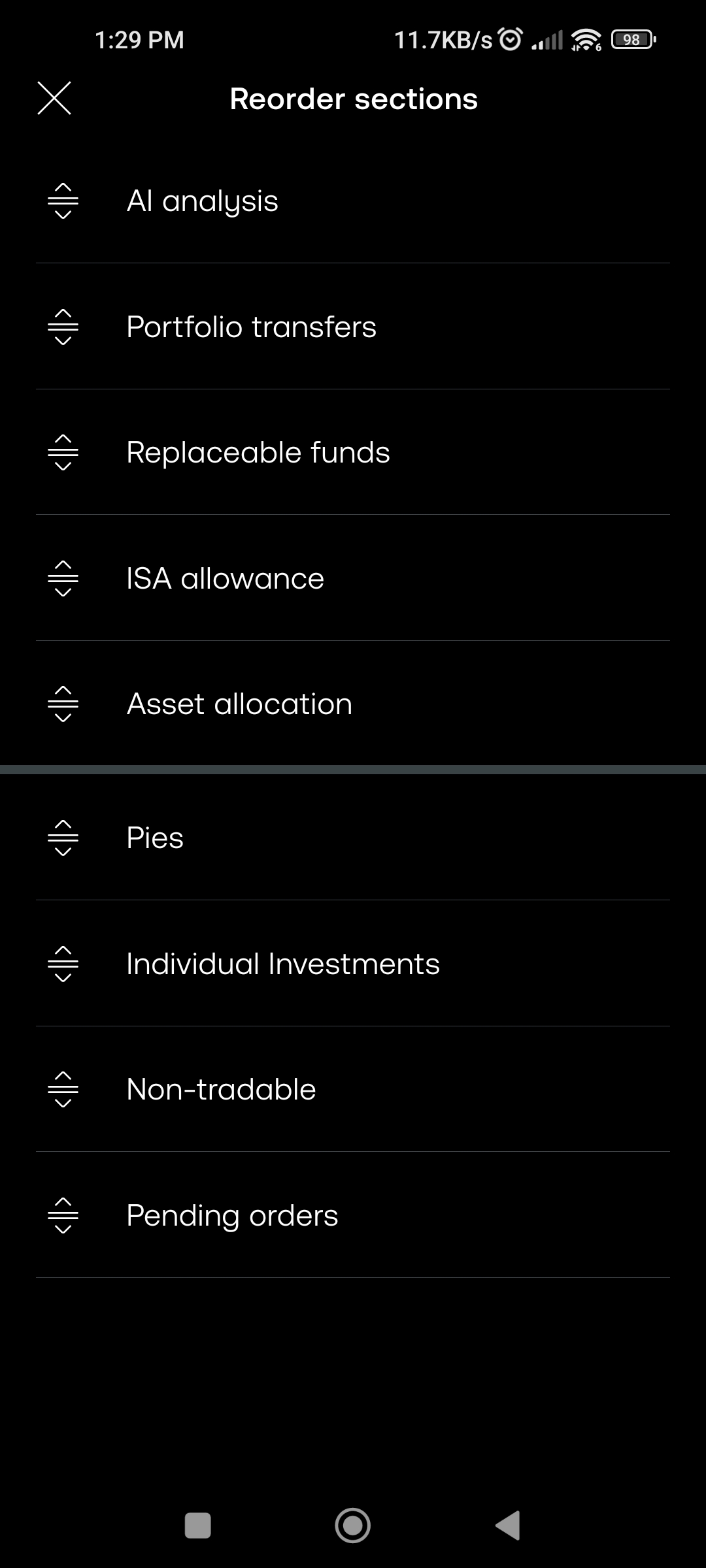Close the Reorder sections screen
706x1568 pixels.
coord(54,99)
